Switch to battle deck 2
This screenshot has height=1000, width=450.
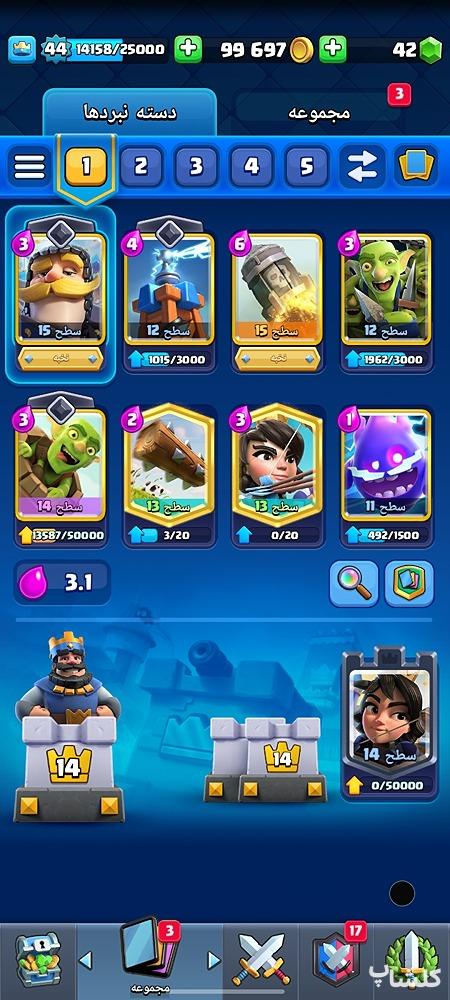tap(141, 167)
